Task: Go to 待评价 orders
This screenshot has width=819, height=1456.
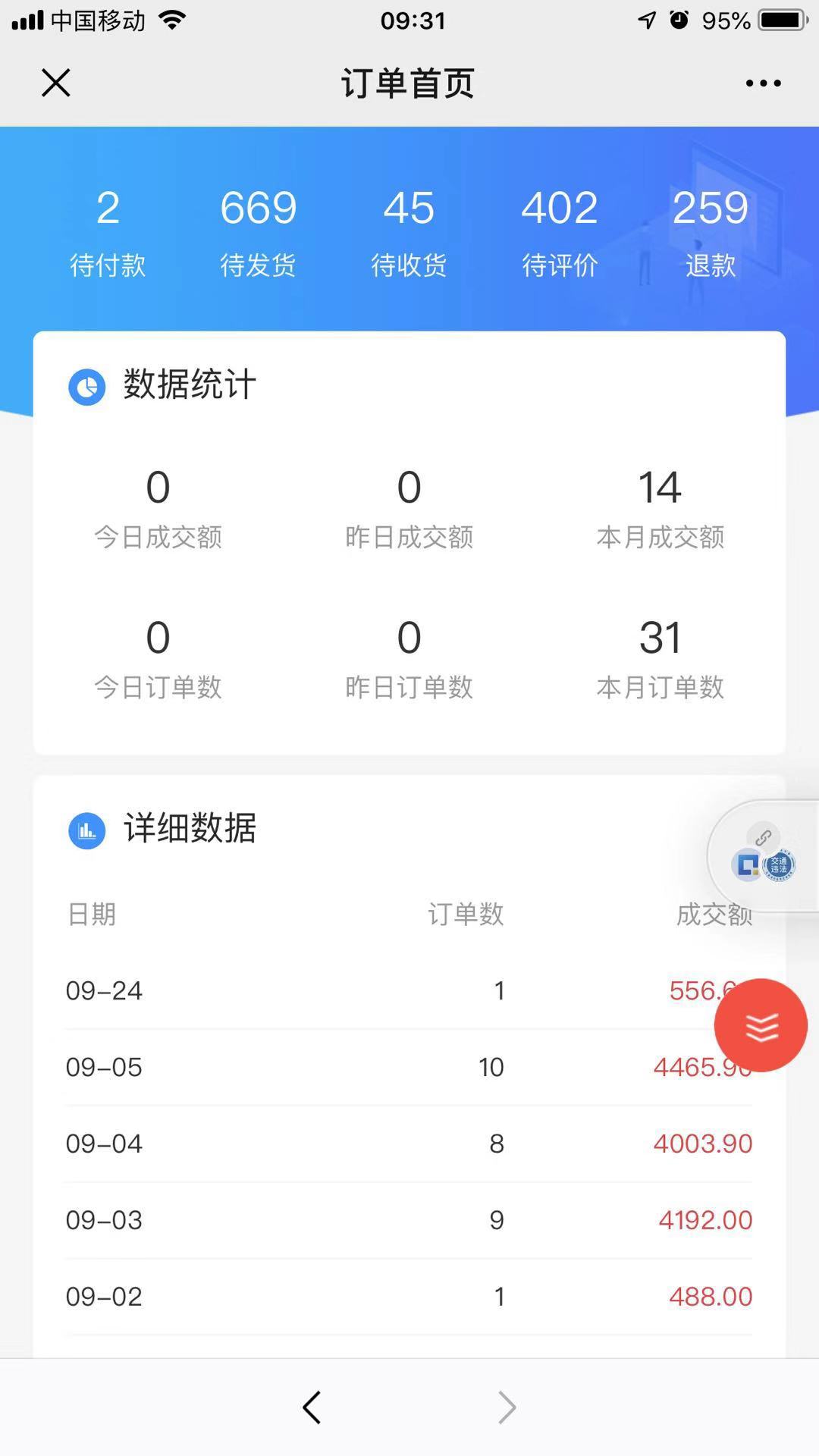Action: click(x=560, y=231)
